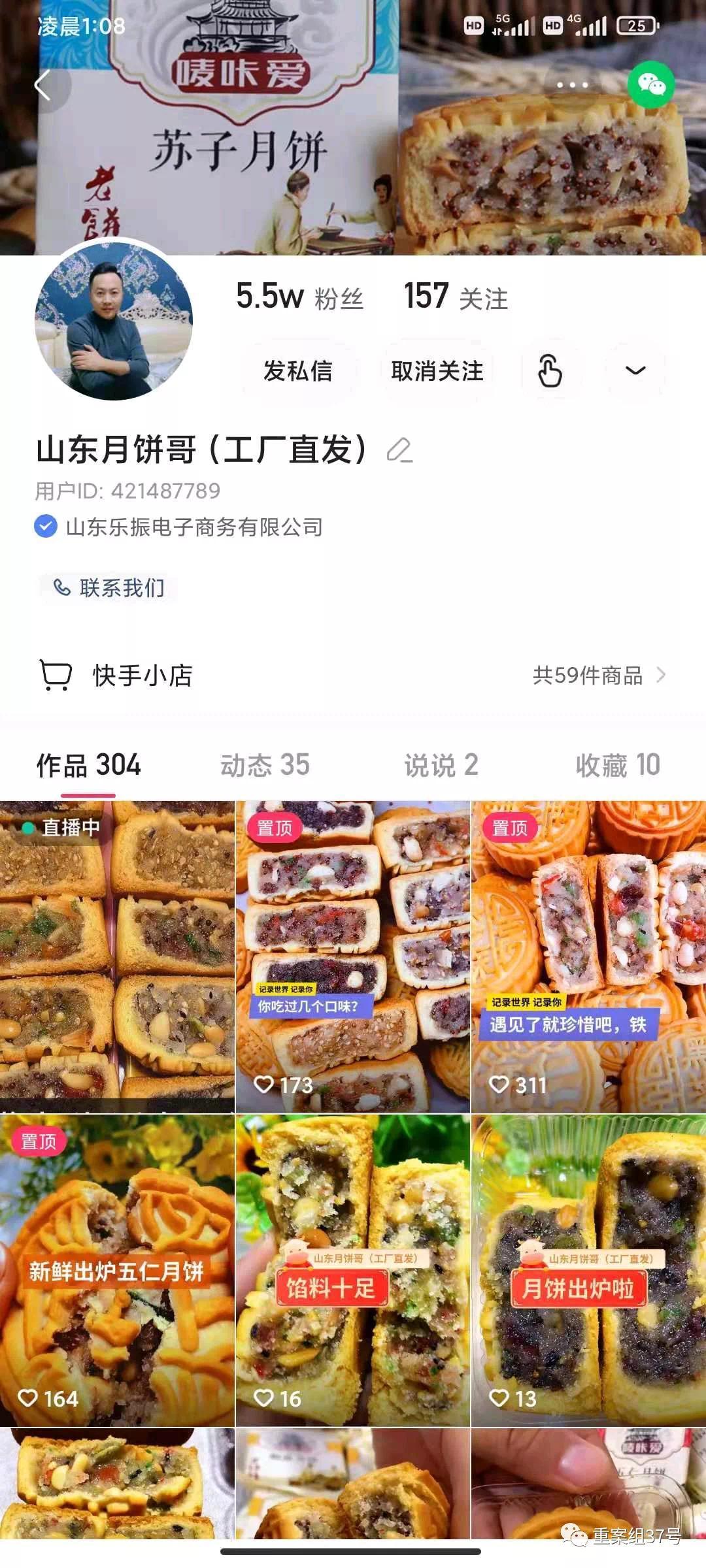Open 快手小店 shop with 59 products
Image resolution: width=706 pixels, height=1568 pixels.
pos(353,675)
